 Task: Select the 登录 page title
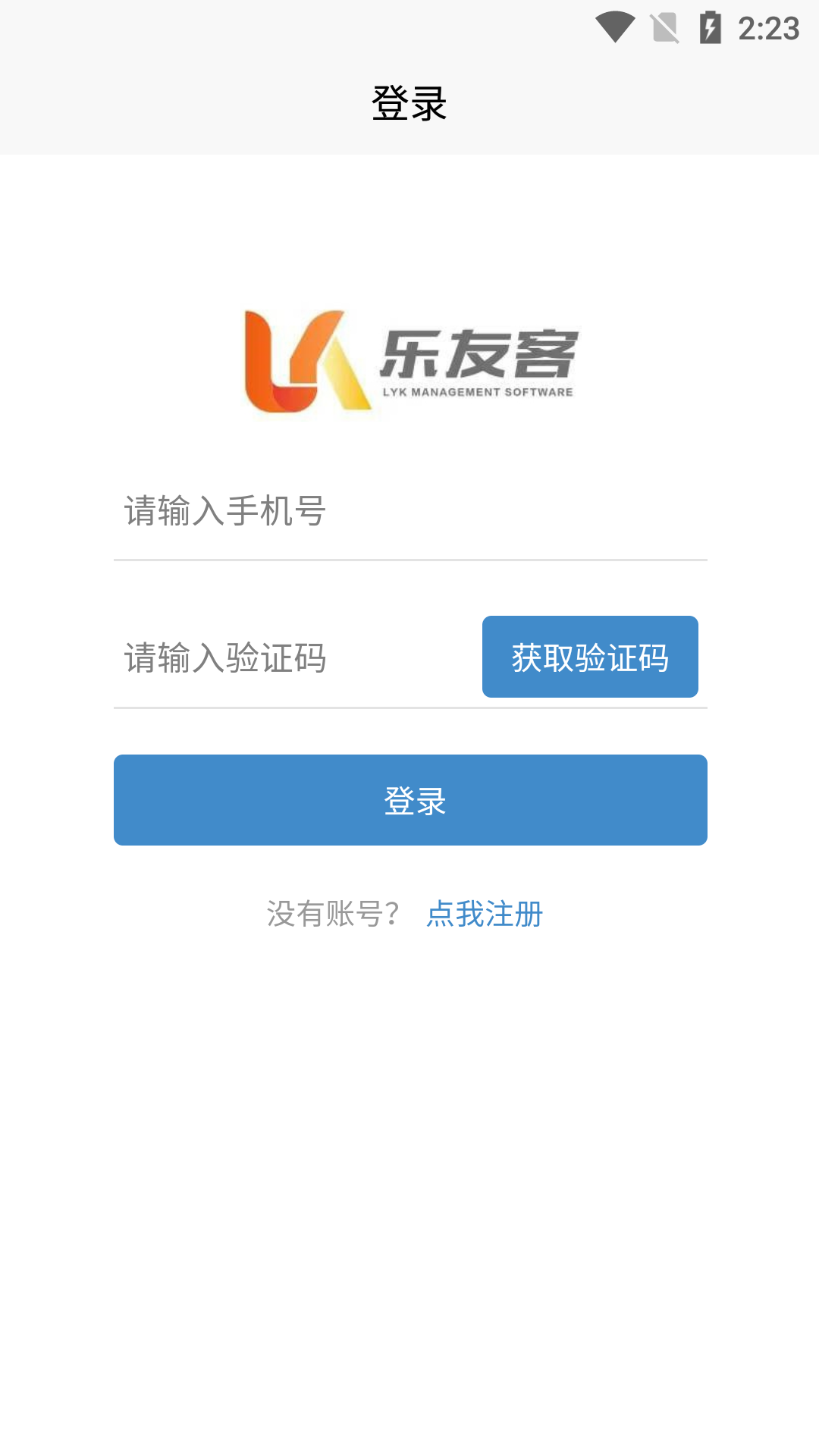(x=409, y=102)
